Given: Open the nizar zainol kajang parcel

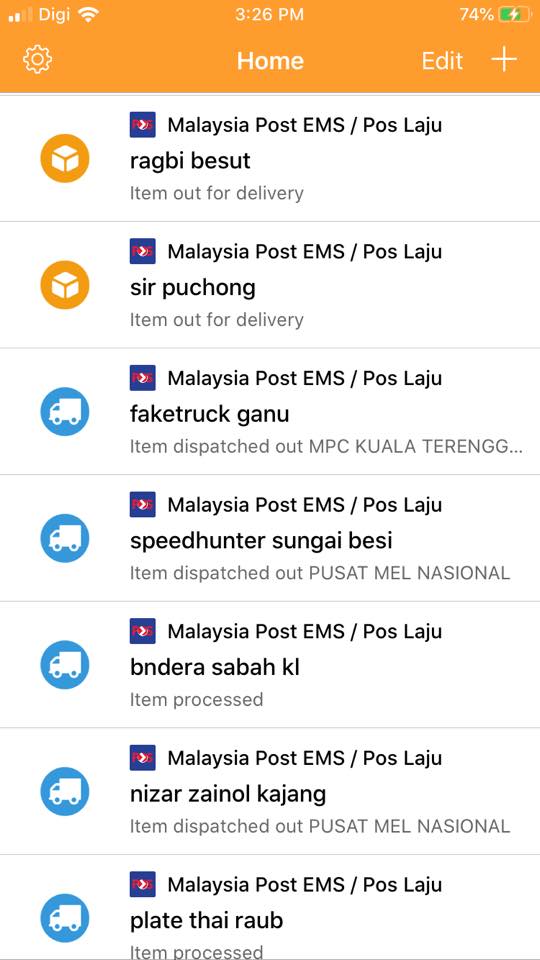Looking at the screenshot, I should click(x=270, y=792).
